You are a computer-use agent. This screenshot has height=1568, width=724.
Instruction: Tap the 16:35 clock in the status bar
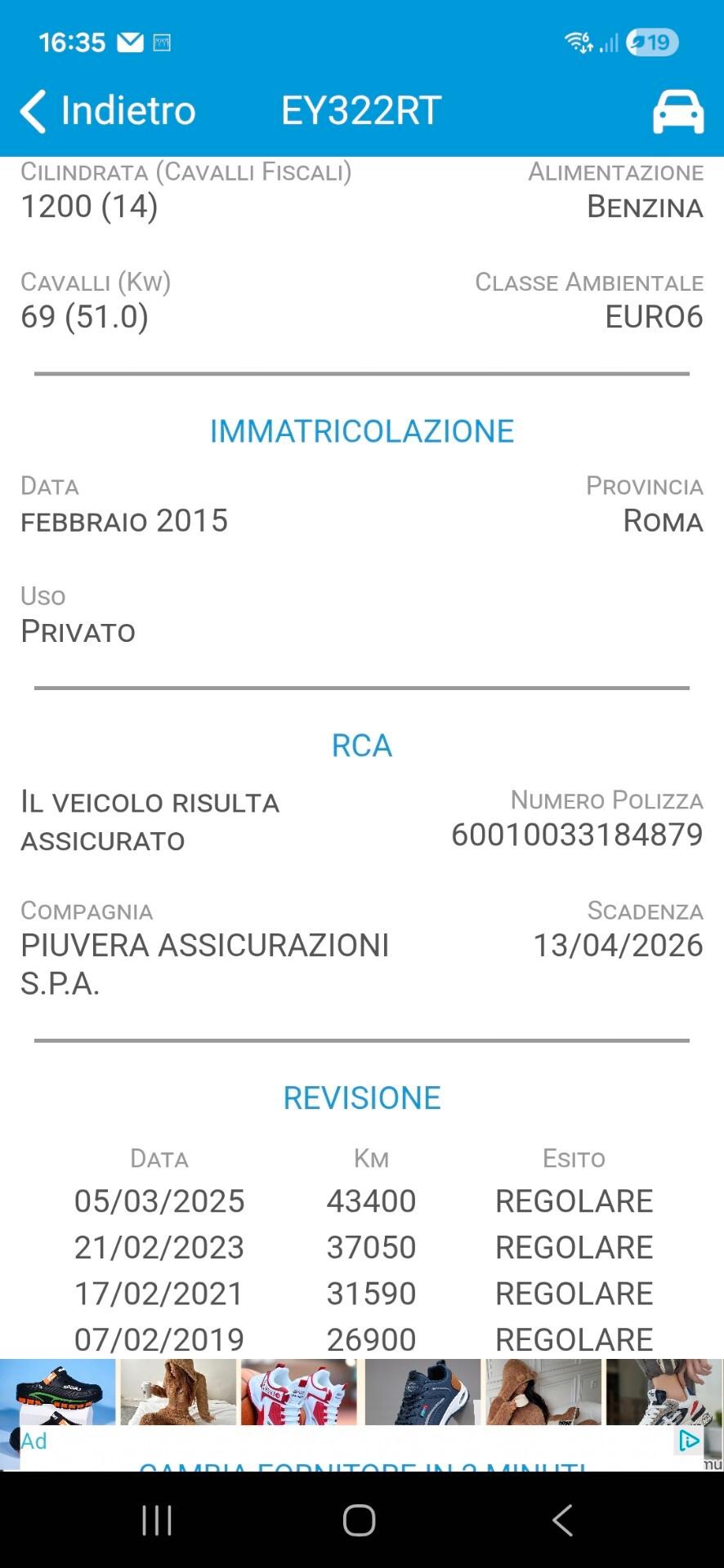[x=72, y=41]
